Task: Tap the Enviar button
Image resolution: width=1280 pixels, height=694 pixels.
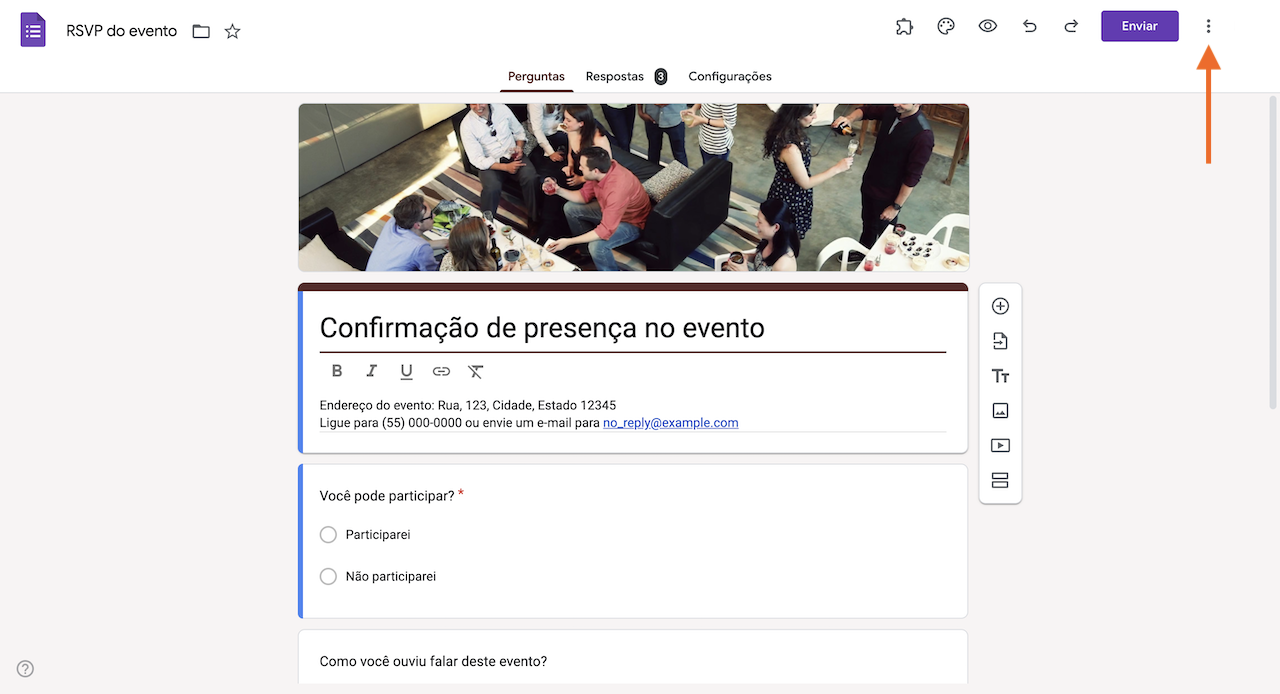Action: pos(1139,27)
